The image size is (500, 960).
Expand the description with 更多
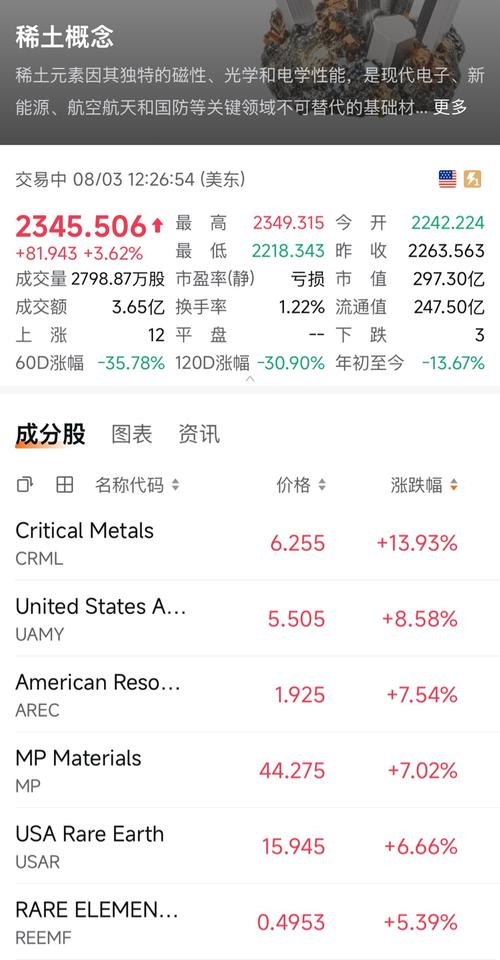click(450, 107)
